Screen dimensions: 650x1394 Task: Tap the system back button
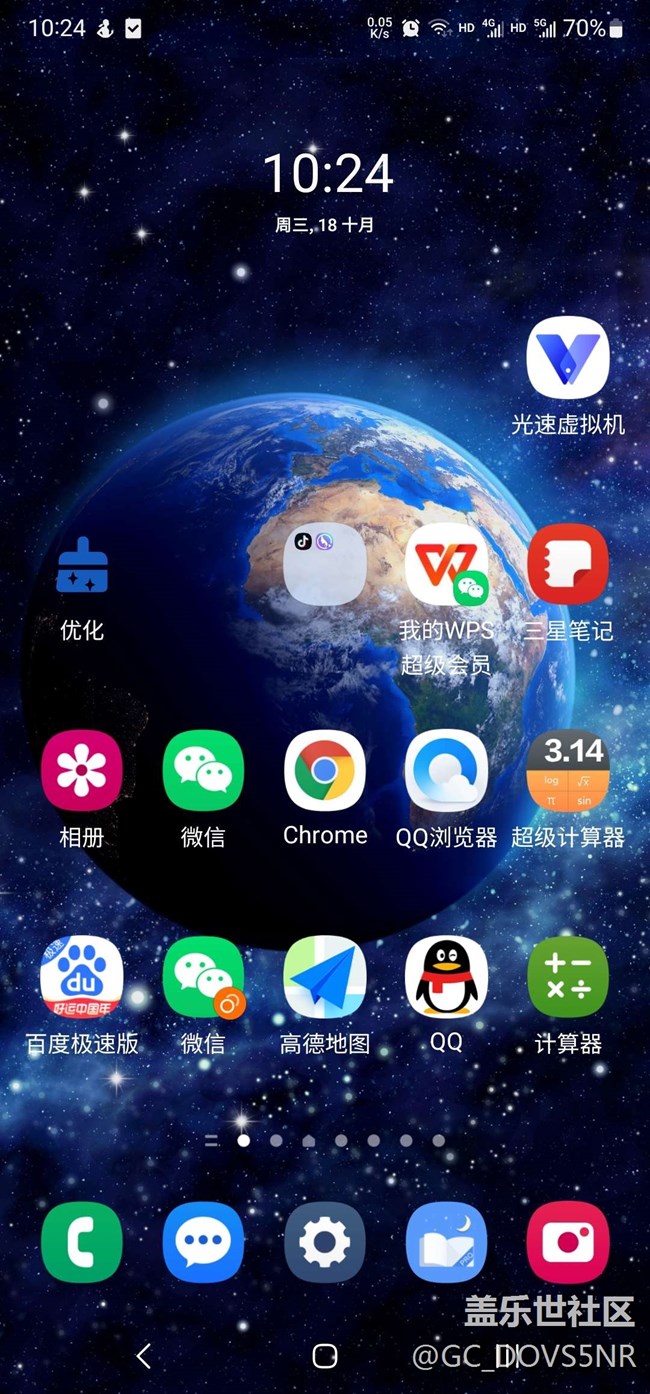pos(144,1356)
